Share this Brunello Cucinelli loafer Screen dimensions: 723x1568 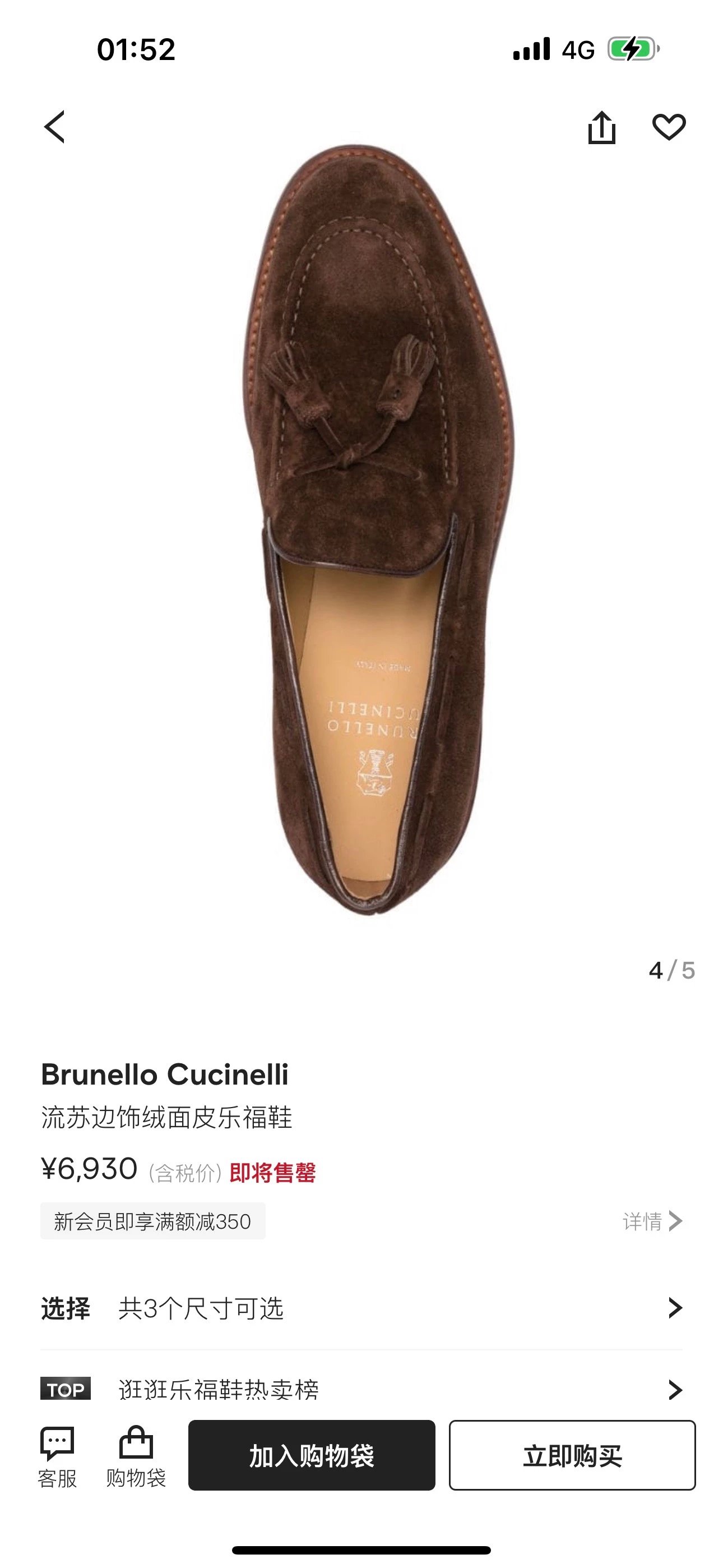(602, 127)
